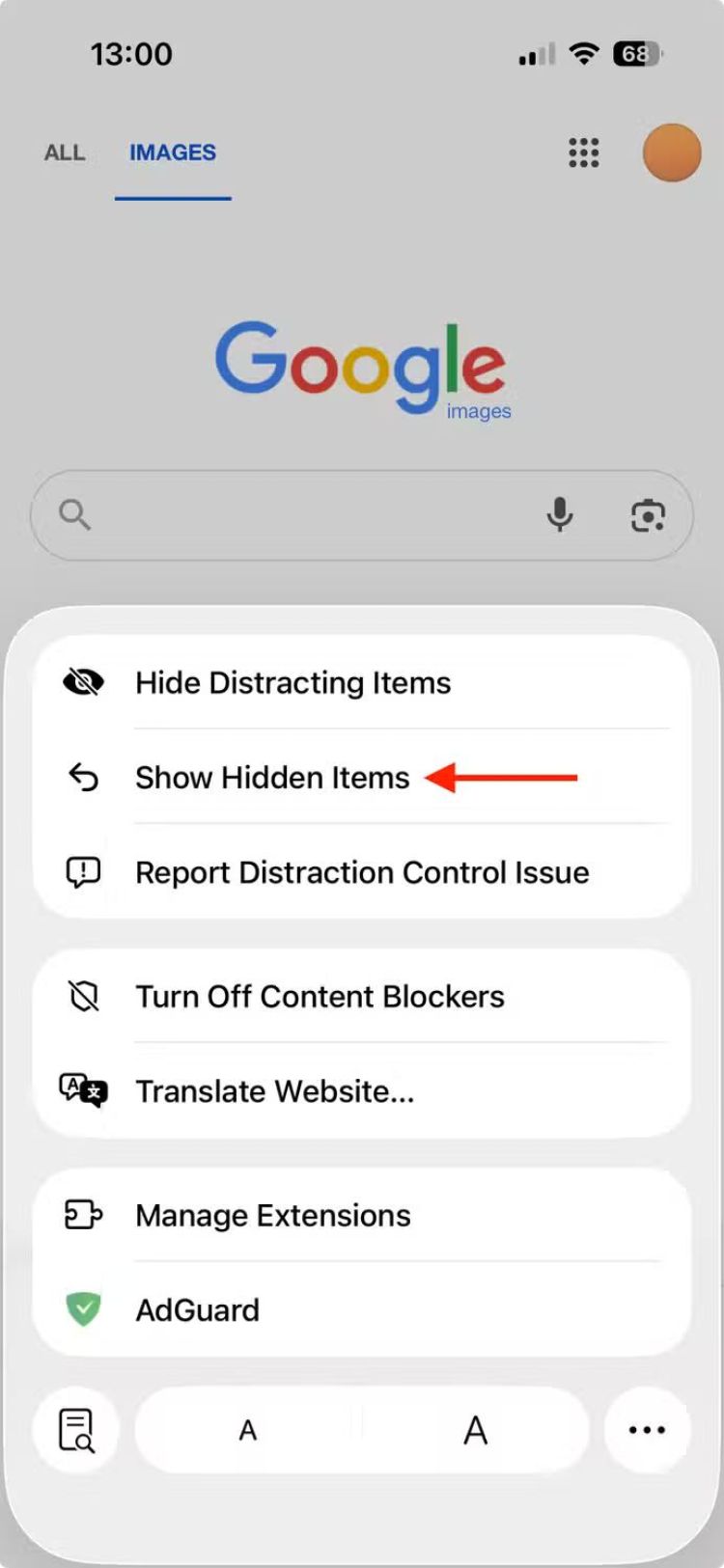
Task: Choose Turn Off Content Blockers
Action: pyautogui.click(x=320, y=997)
